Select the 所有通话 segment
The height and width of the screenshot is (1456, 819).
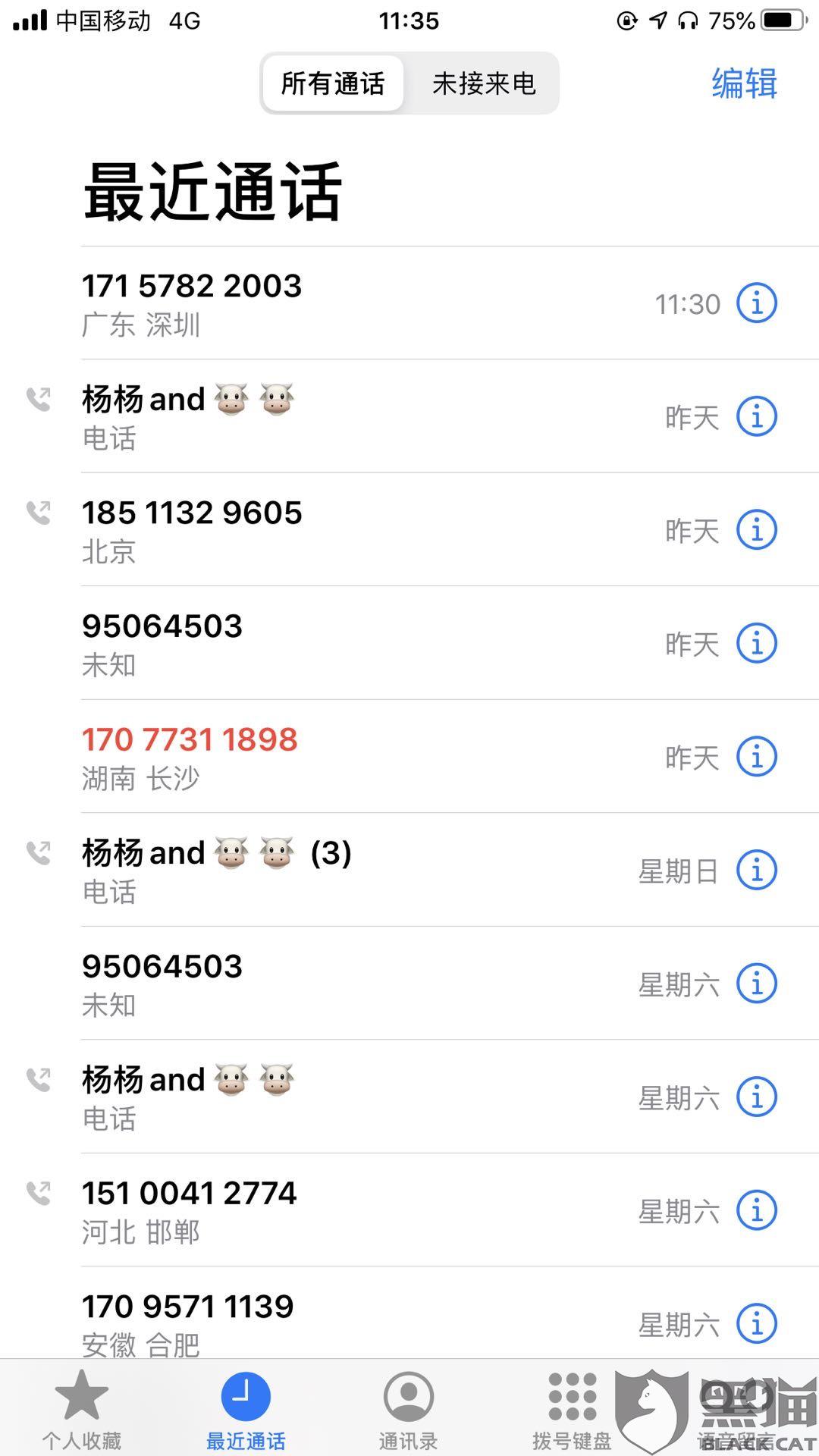pos(333,83)
